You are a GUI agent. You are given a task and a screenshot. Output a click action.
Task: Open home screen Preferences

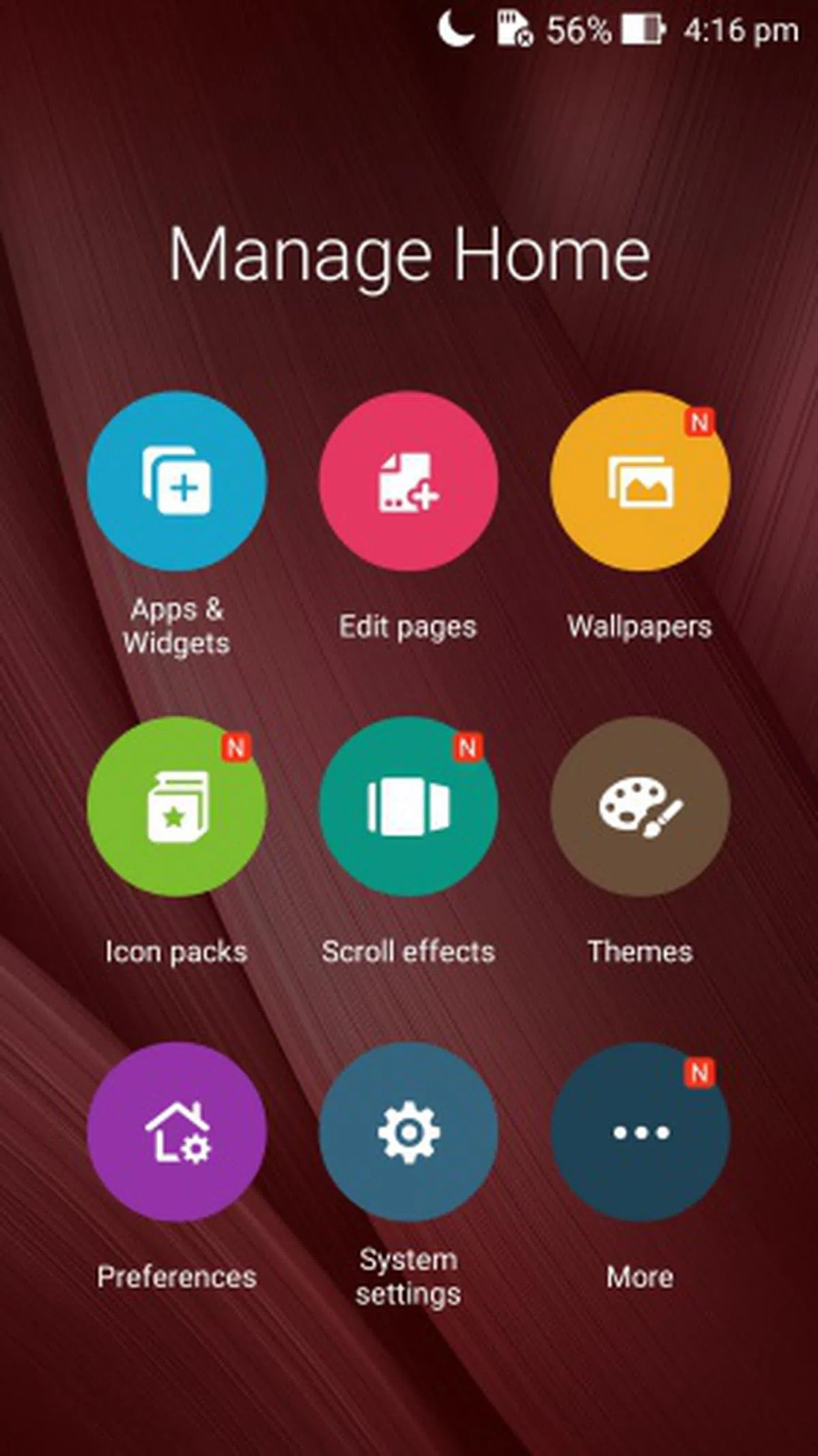[x=177, y=1132]
